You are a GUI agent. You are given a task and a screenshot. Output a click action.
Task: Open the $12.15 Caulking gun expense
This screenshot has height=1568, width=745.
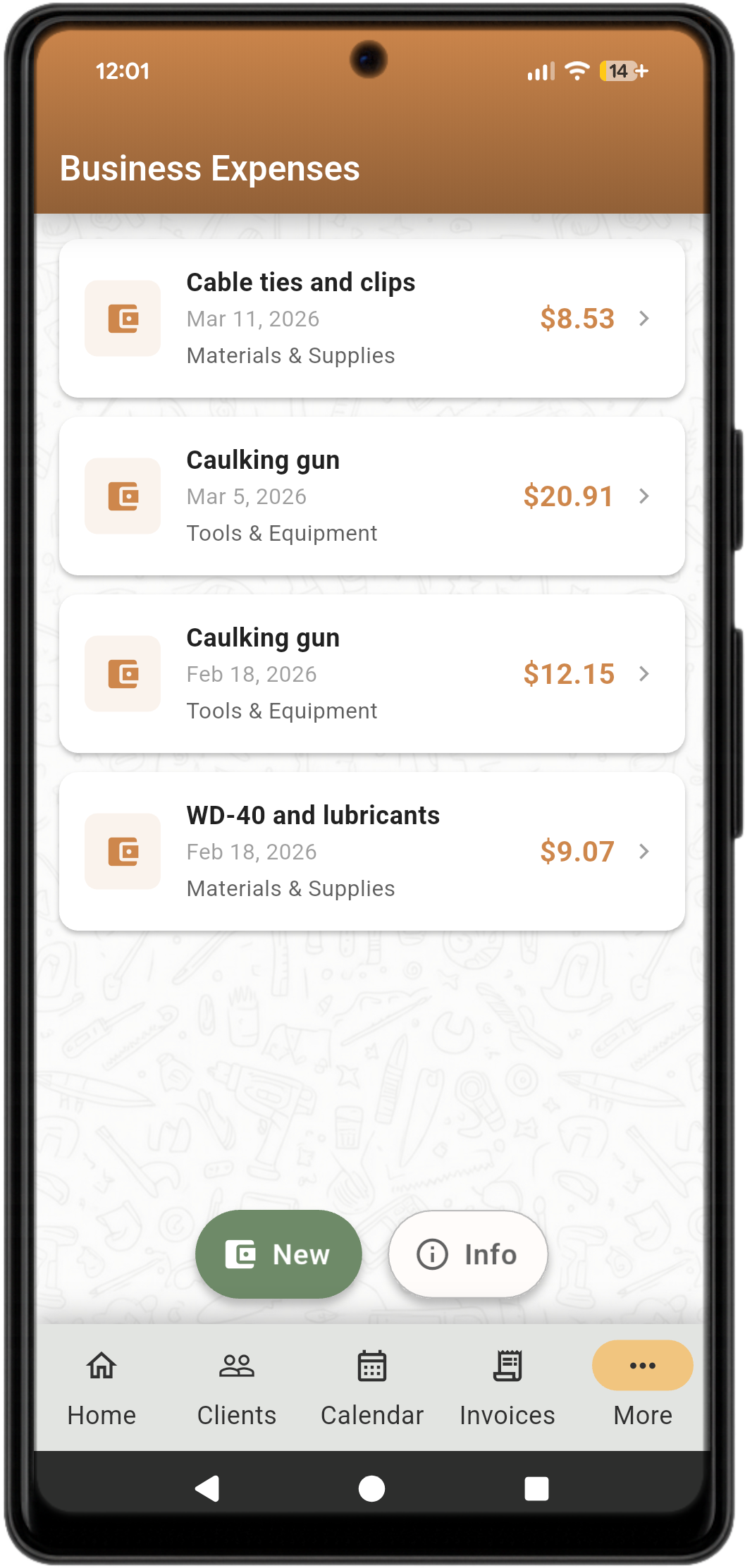coord(371,674)
